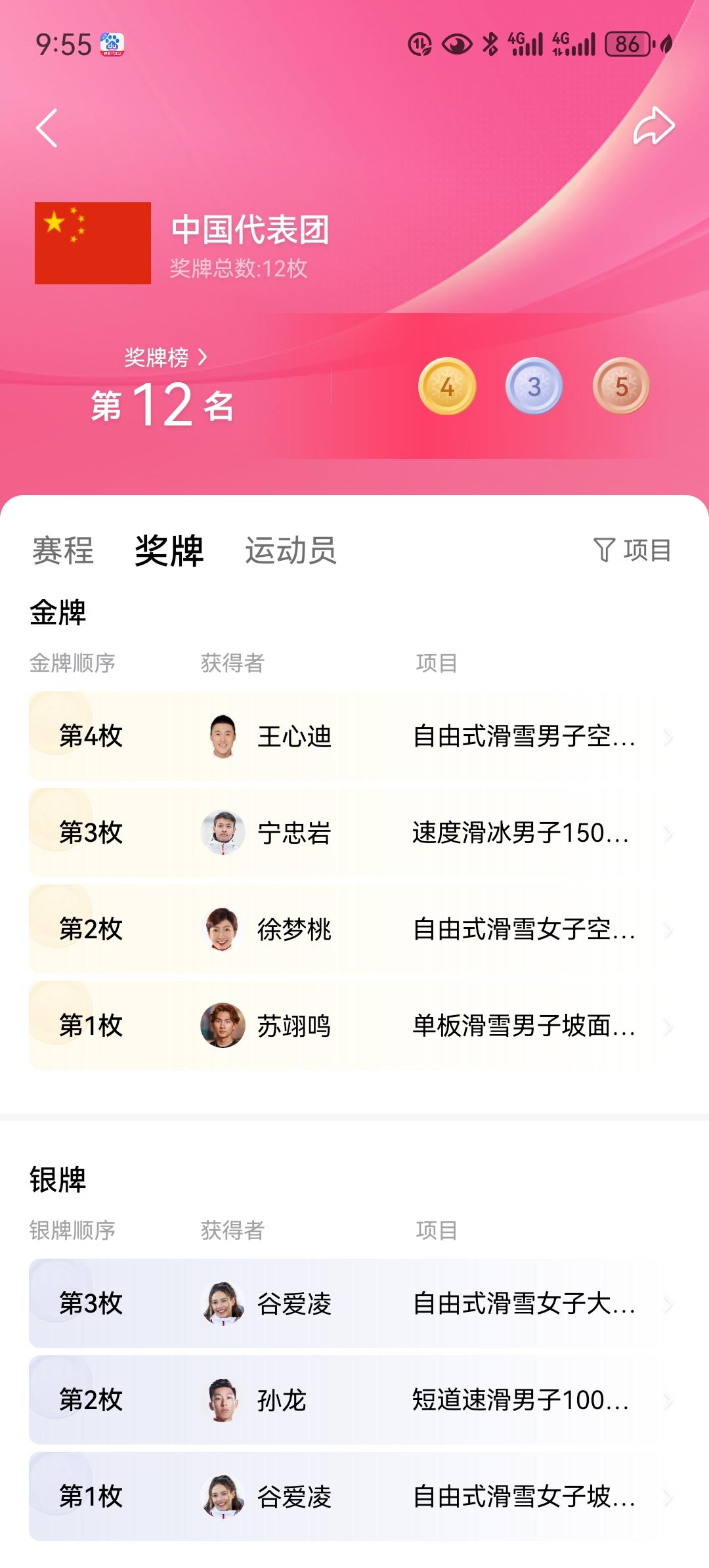Switch to the 运动员 tab

point(291,553)
